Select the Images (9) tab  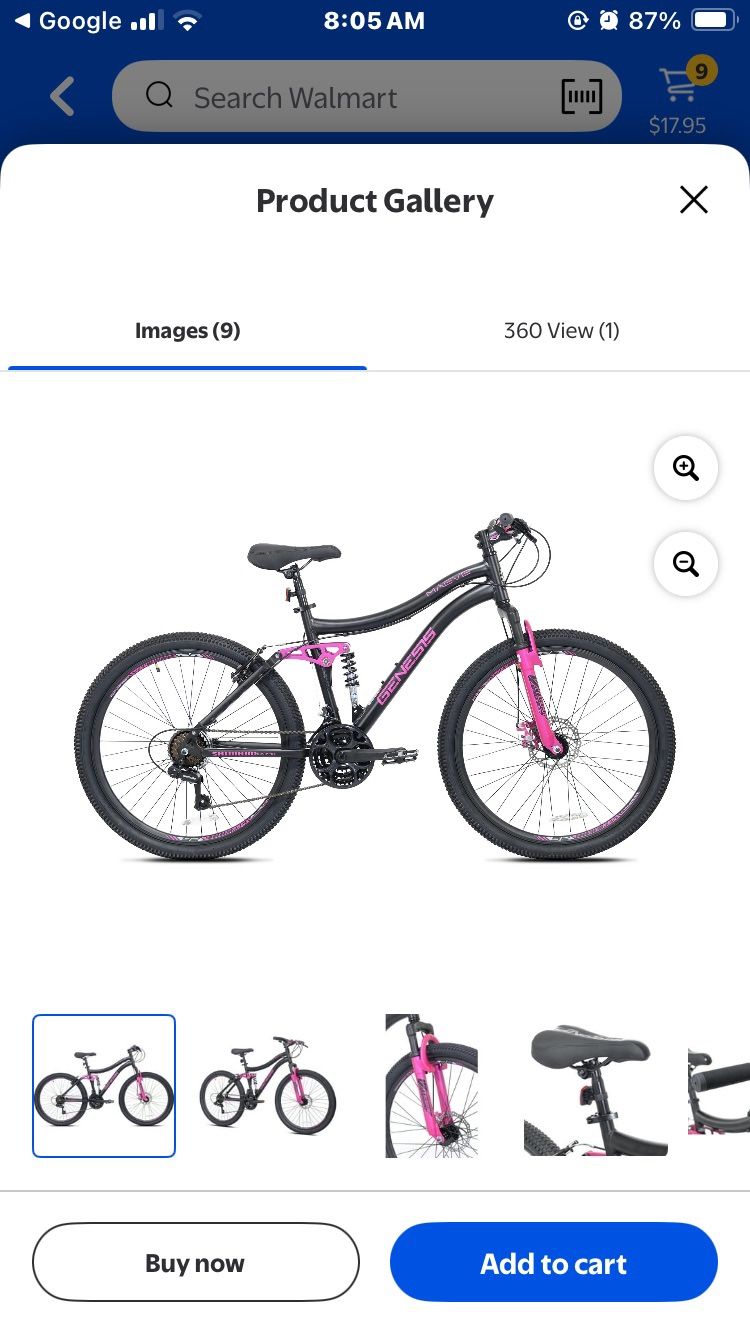[x=187, y=330]
